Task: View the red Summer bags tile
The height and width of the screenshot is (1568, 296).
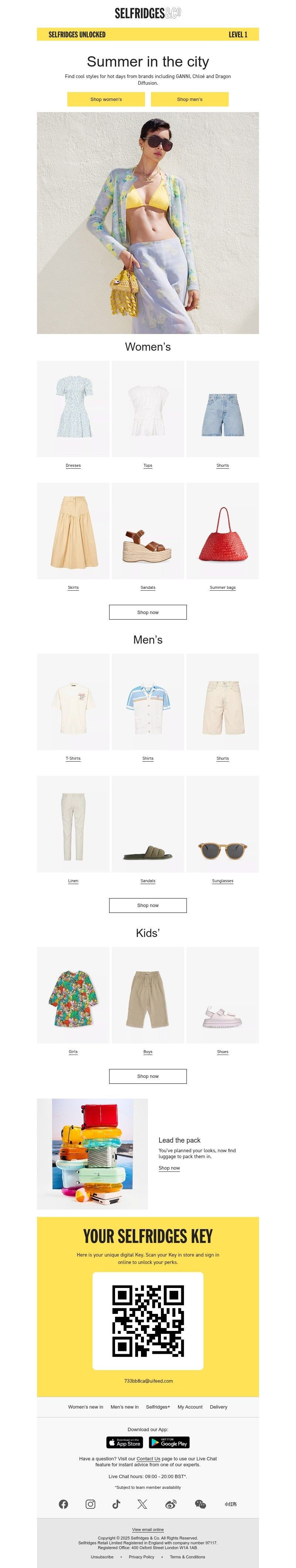Action: click(x=222, y=531)
